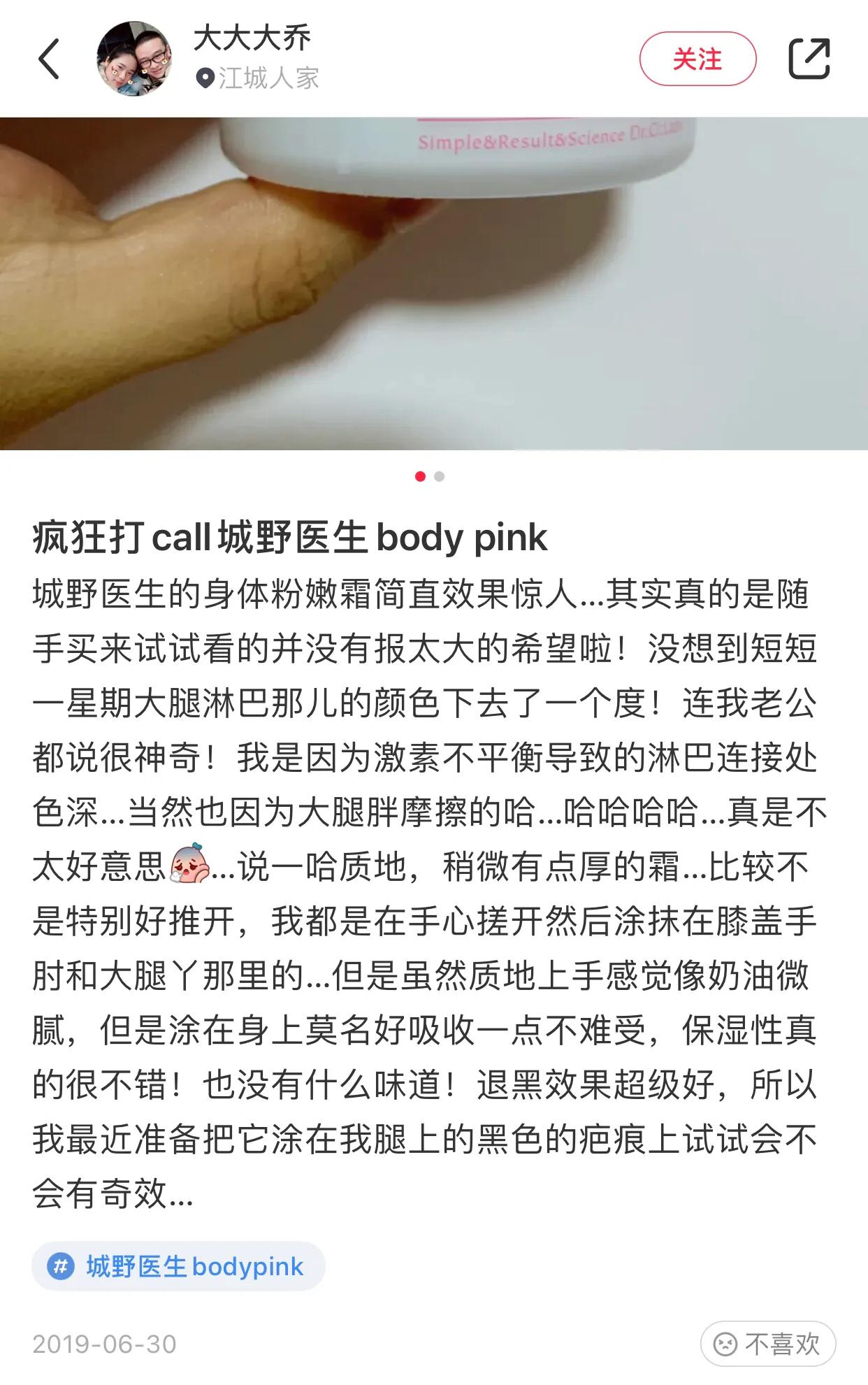The height and width of the screenshot is (1385, 868).
Task: Activate the second carousel indicator dot
Action: coord(440,475)
